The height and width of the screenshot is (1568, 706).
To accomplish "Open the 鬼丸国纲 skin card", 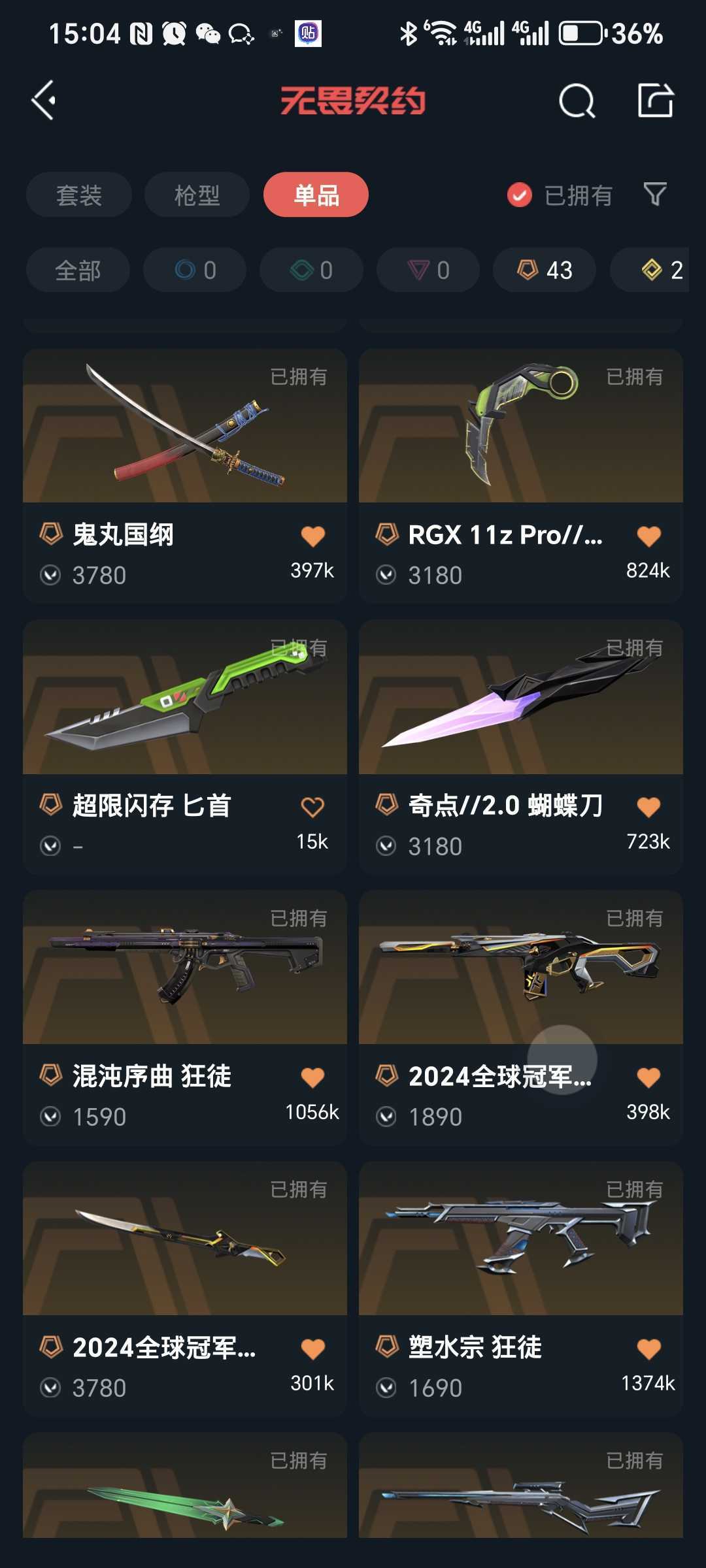I will click(185, 476).
